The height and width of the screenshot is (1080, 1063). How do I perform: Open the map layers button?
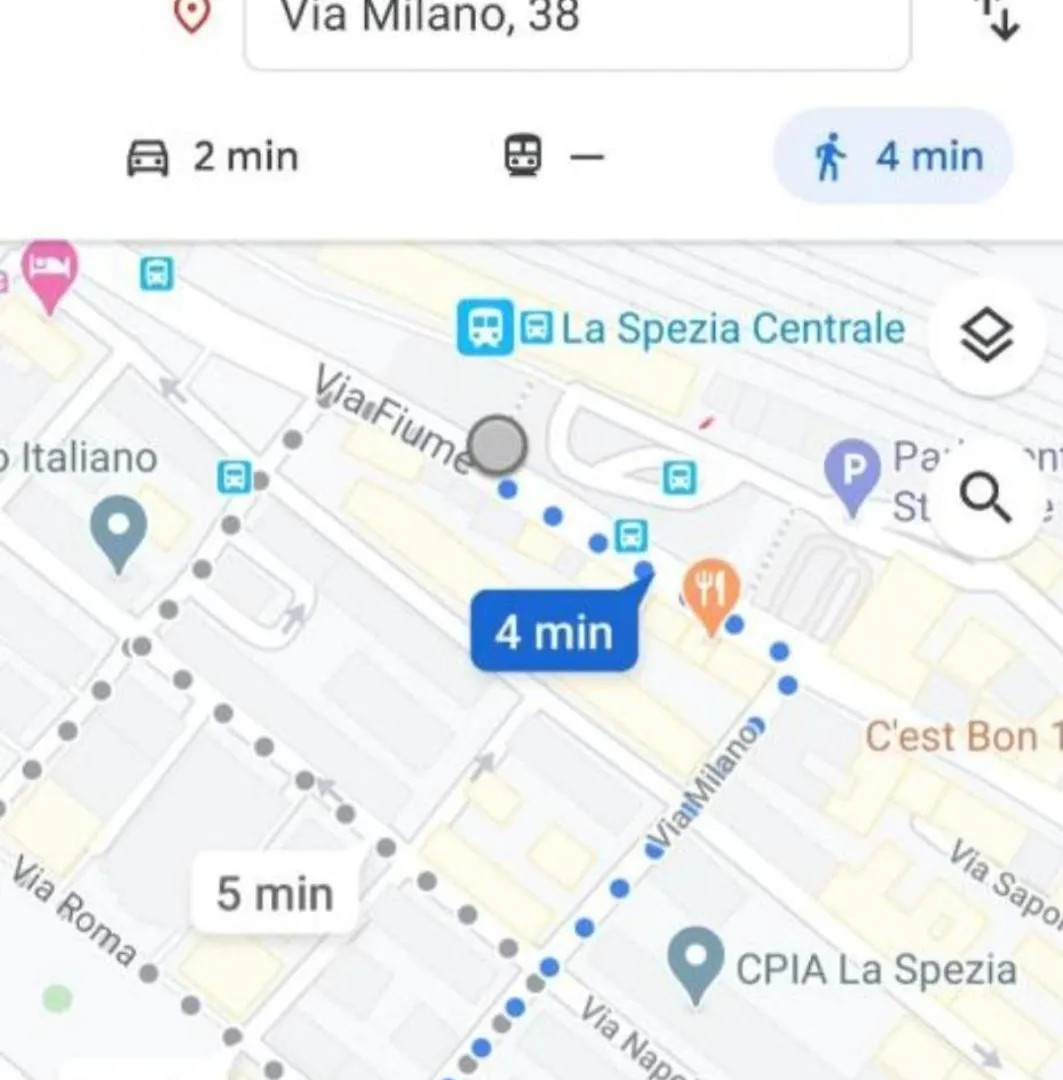[986, 336]
